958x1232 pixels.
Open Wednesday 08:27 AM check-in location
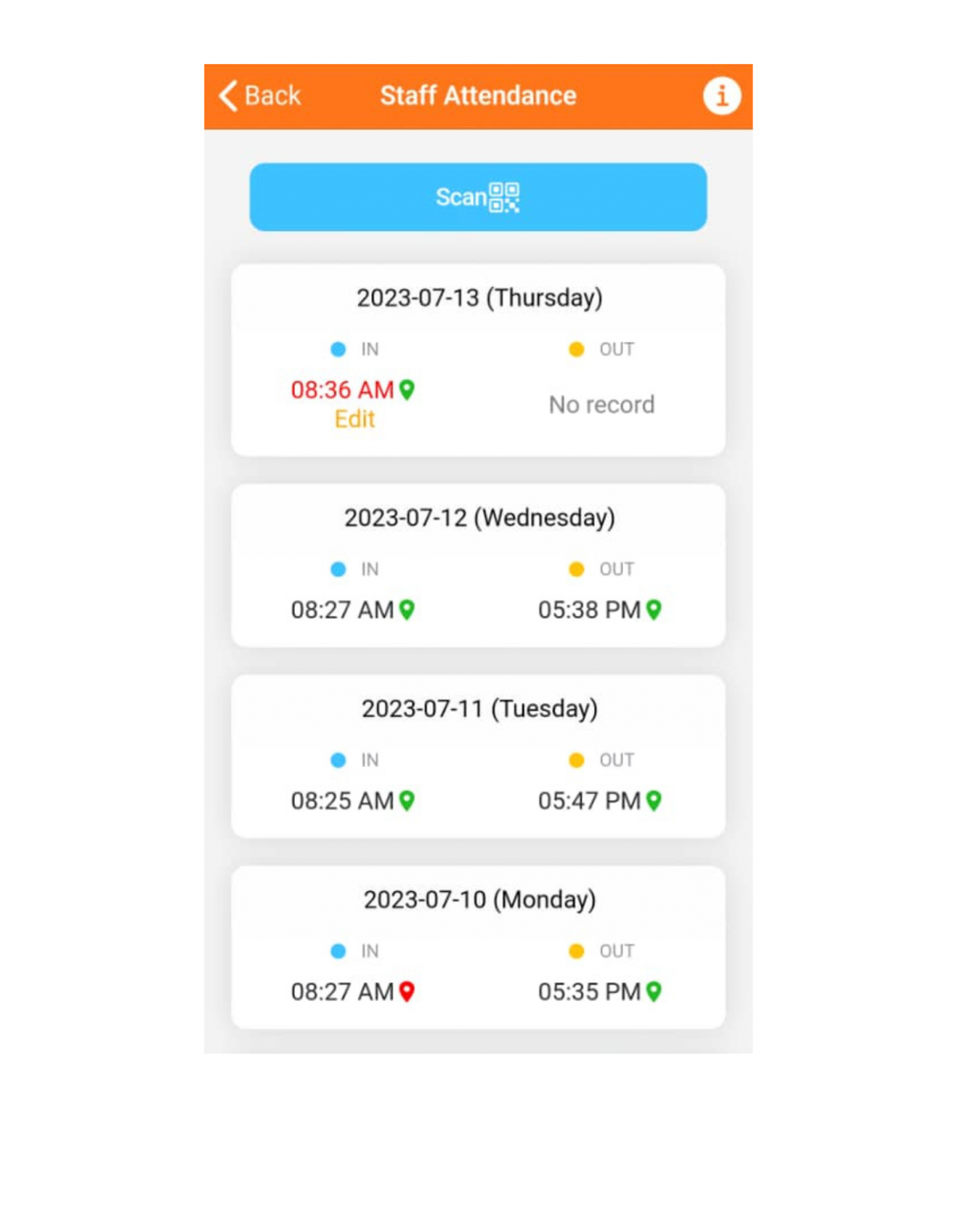point(407,610)
